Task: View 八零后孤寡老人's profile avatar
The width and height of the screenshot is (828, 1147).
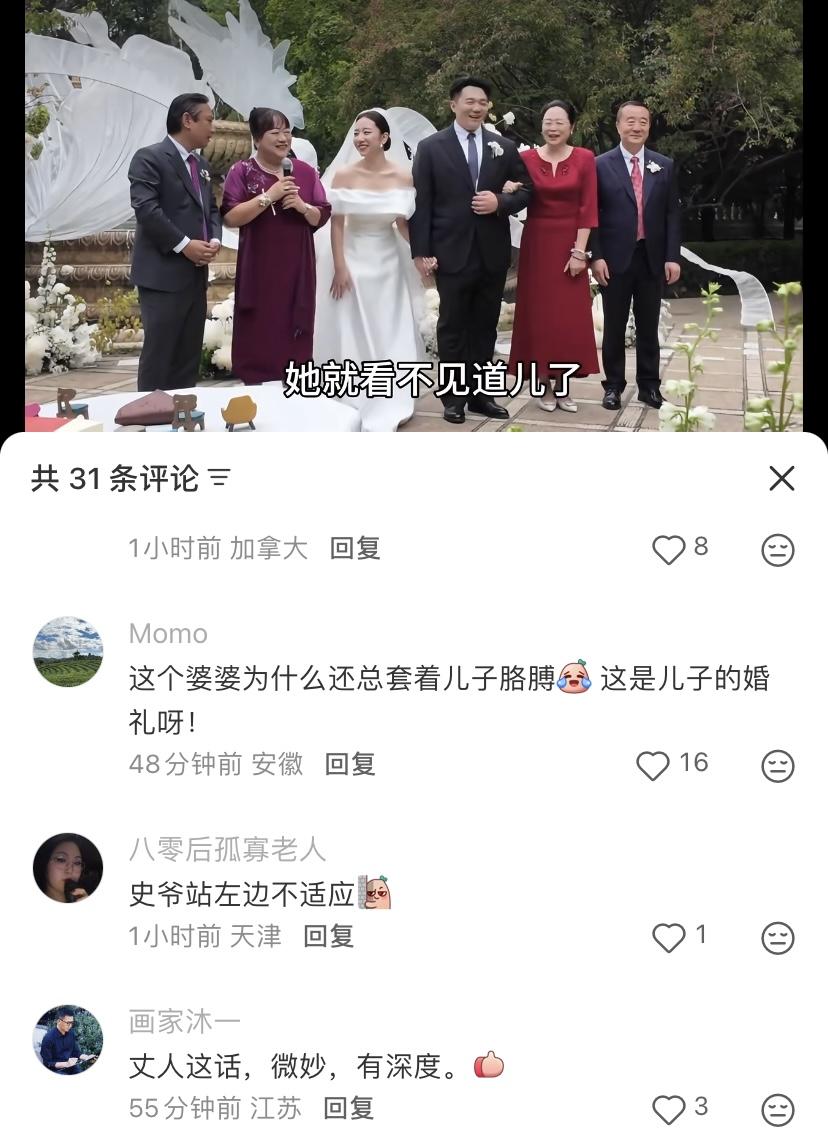Action: coord(68,868)
